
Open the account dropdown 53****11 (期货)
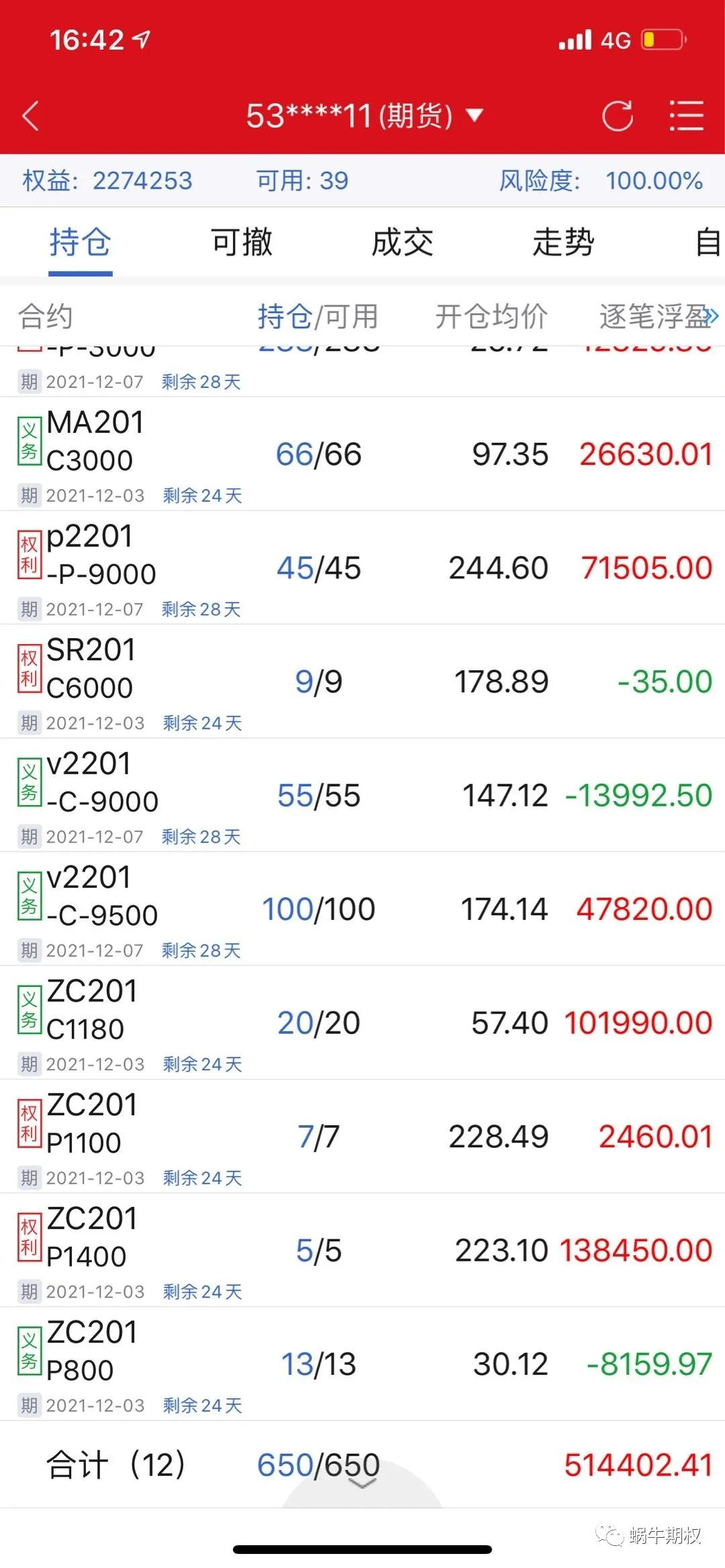pyautogui.click(x=364, y=116)
